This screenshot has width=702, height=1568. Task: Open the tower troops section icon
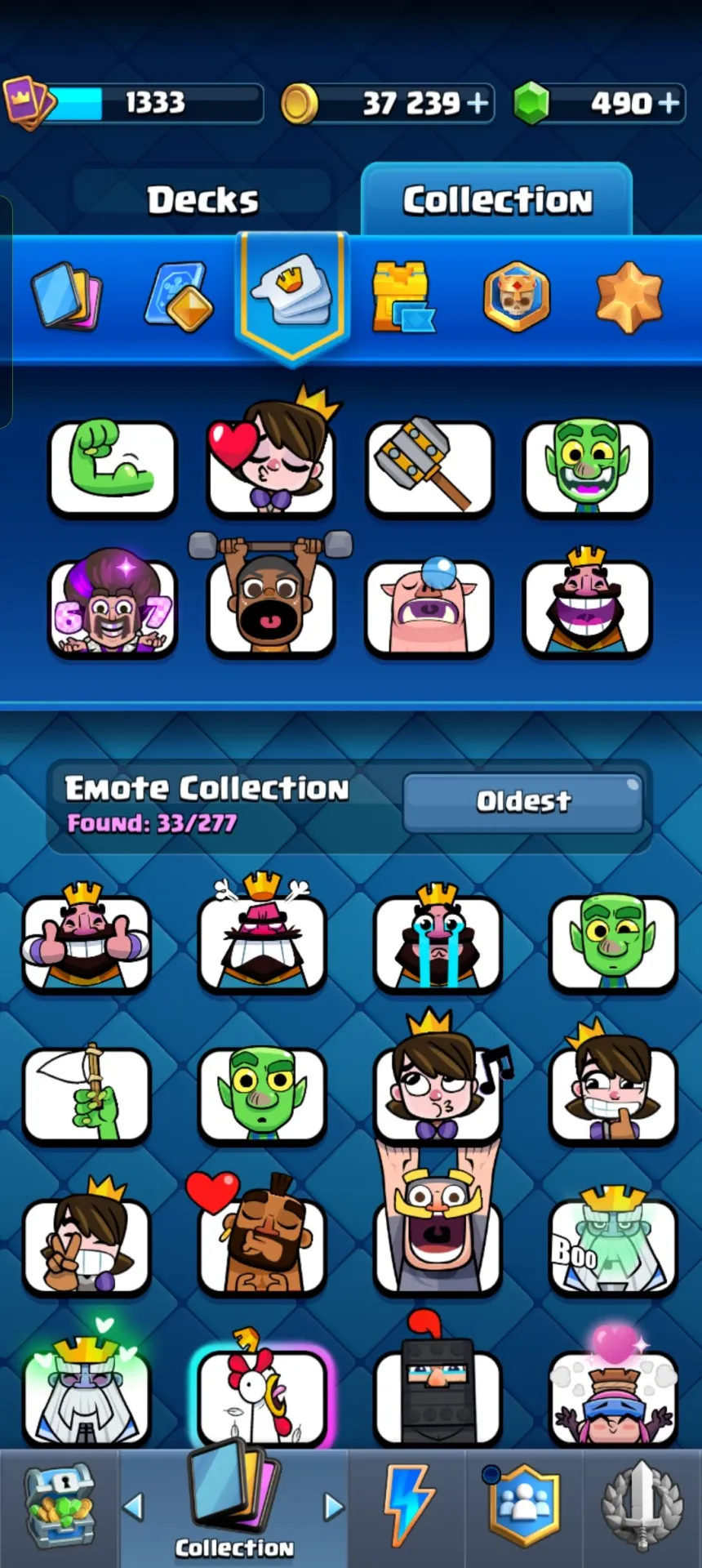click(x=403, y=297)
